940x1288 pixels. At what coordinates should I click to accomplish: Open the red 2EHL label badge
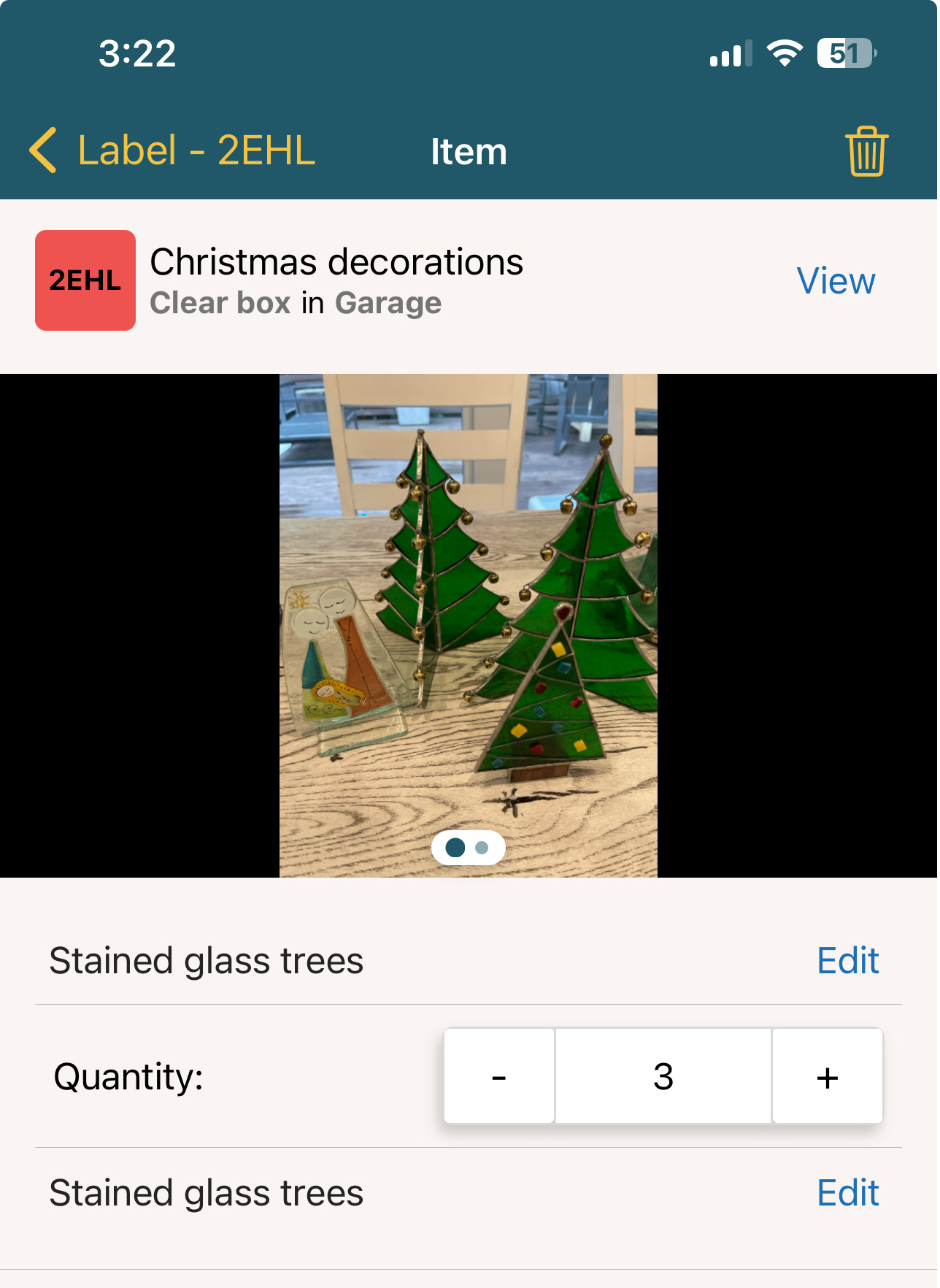[x=85, y=280]
